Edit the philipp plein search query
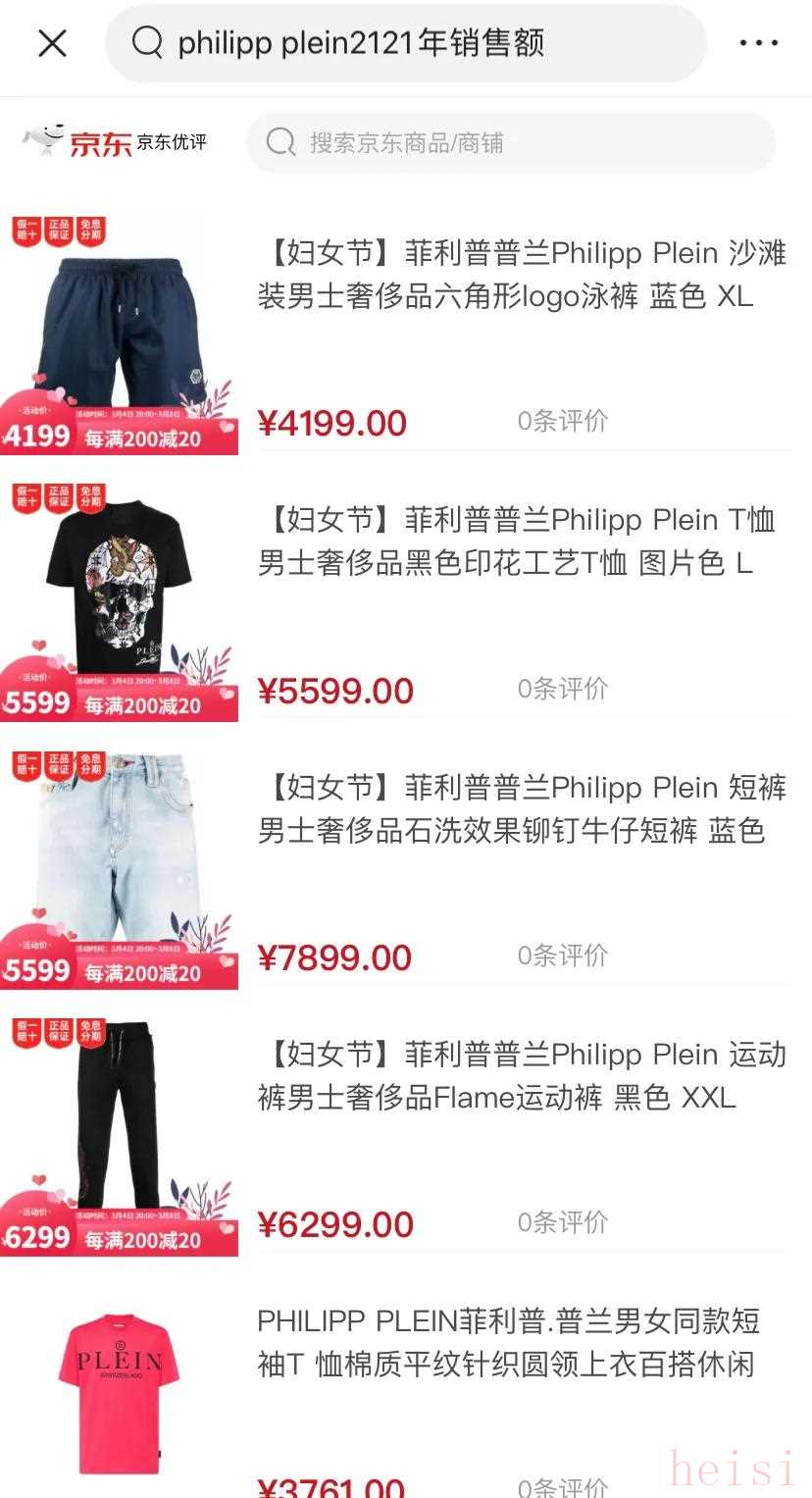 pos(405,43)
